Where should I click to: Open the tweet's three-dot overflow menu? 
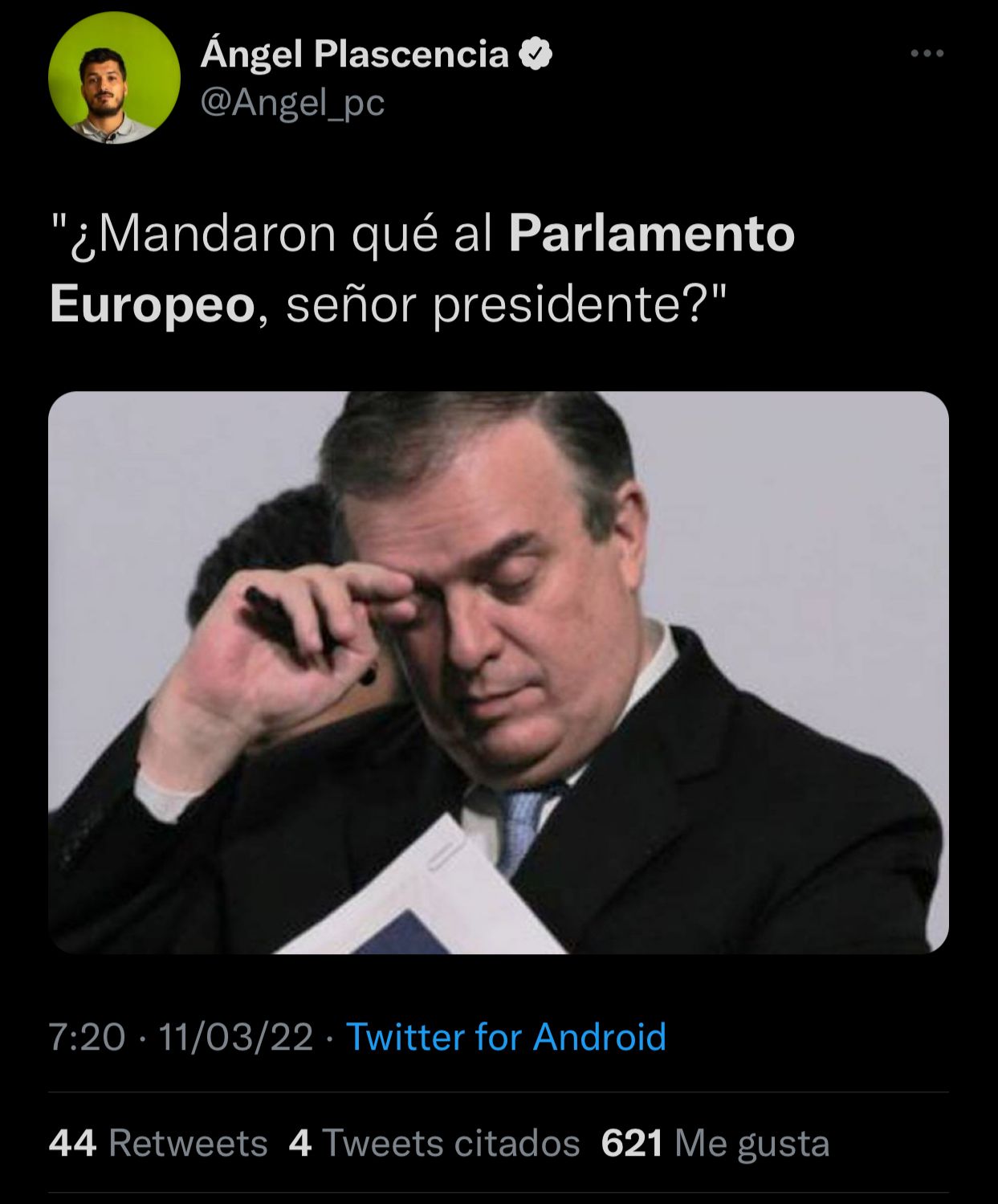click(927, 54)
